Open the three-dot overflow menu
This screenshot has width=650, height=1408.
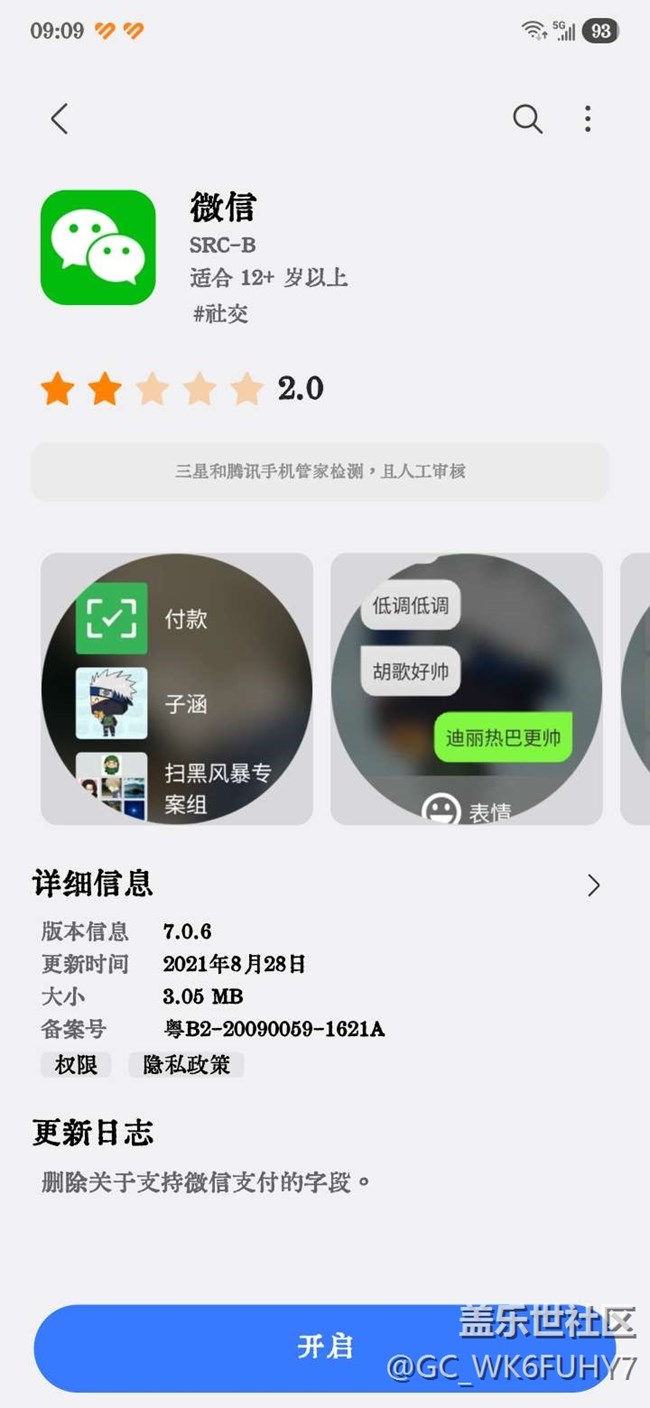(588, 119)
